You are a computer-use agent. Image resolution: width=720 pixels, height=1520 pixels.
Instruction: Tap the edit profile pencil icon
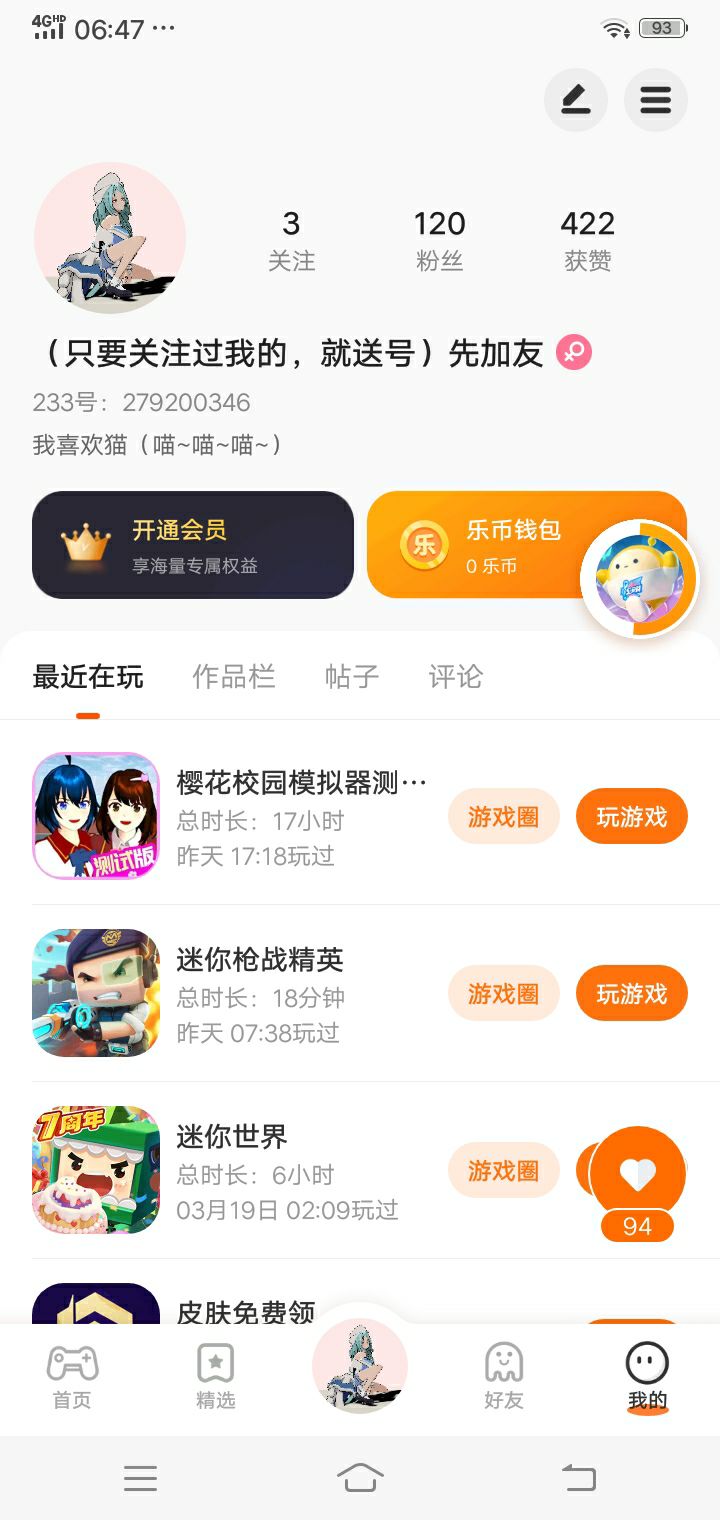click(x=575, y=100)
